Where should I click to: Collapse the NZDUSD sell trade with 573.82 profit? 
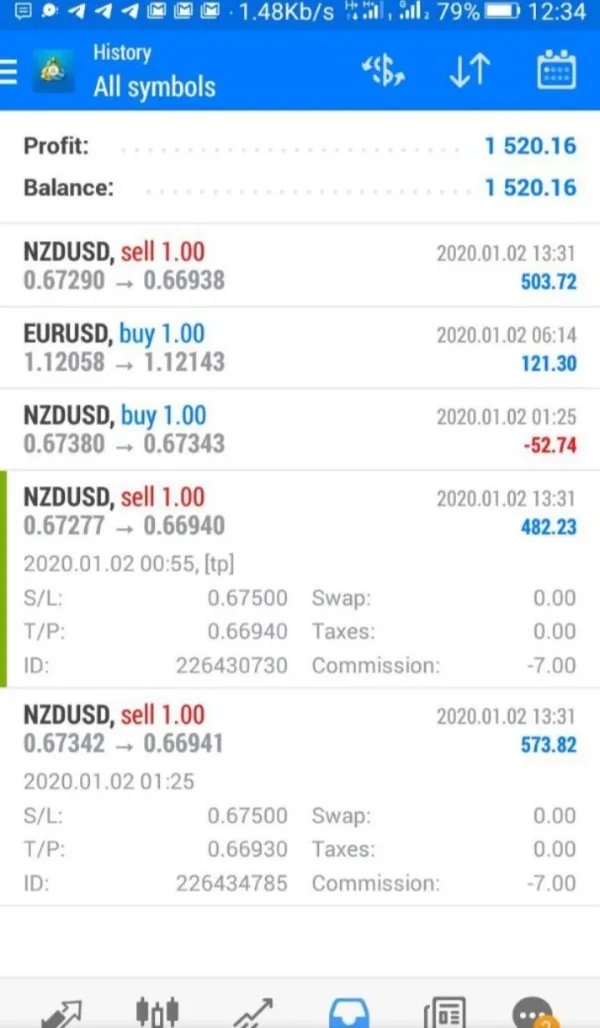300,729
